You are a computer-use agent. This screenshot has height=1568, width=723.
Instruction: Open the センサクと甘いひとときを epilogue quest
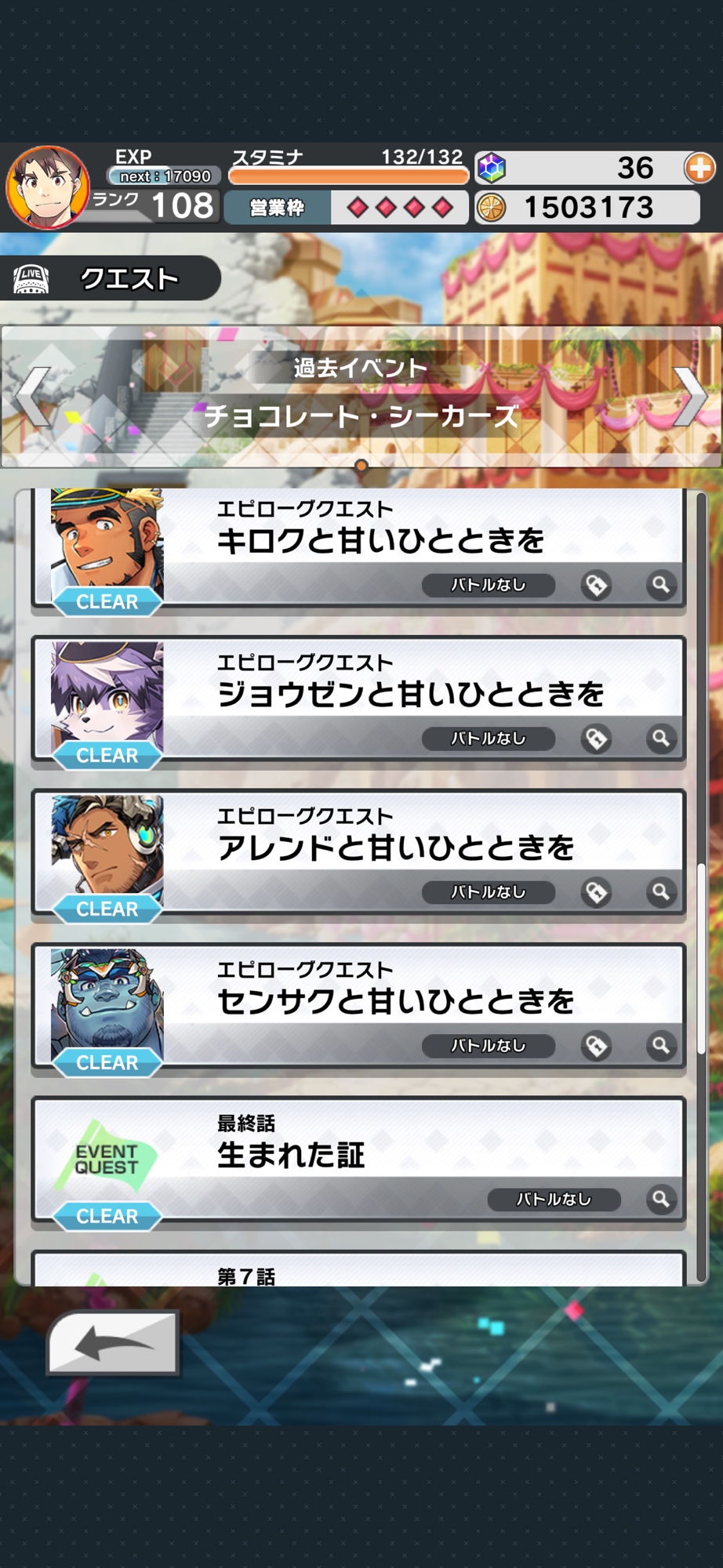[395, 1002]
